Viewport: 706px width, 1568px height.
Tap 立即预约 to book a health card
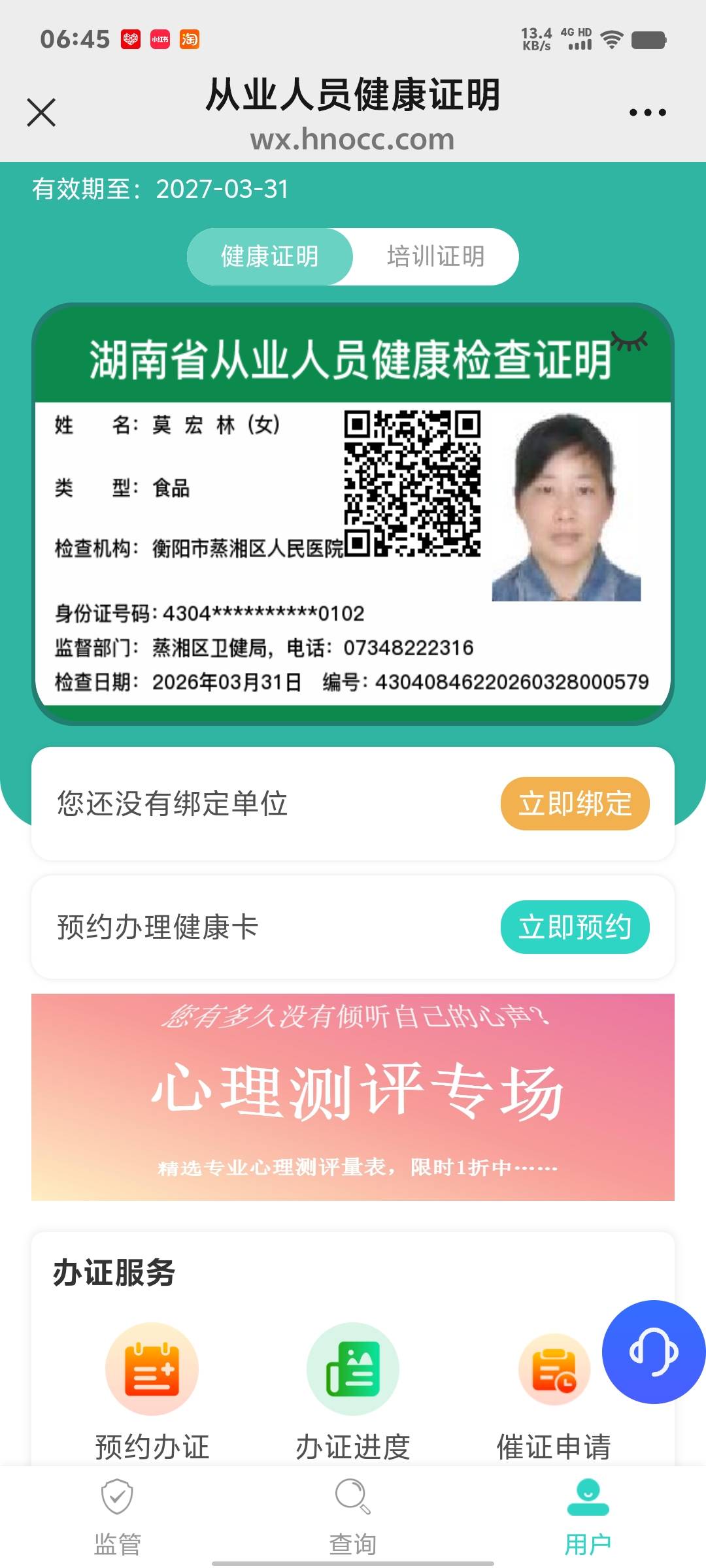coord(575,926)
